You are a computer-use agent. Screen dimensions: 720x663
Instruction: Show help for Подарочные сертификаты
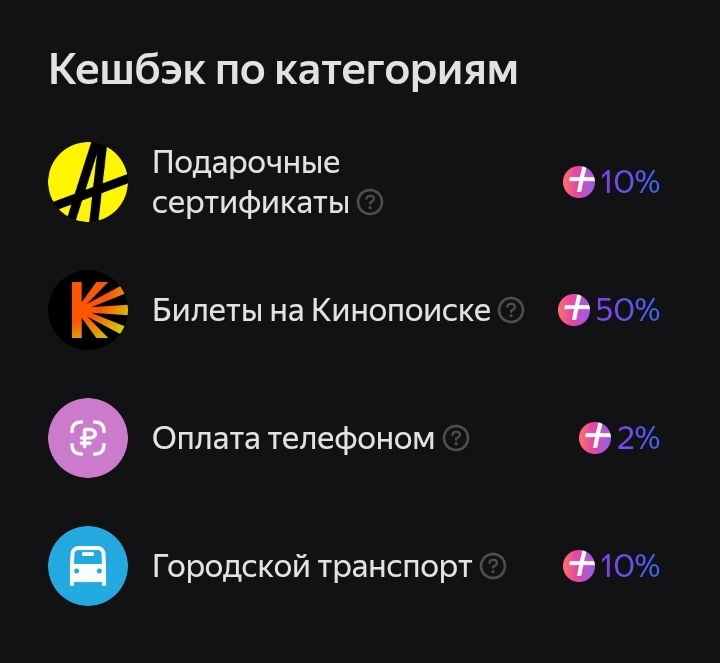[x=370, y=204]
